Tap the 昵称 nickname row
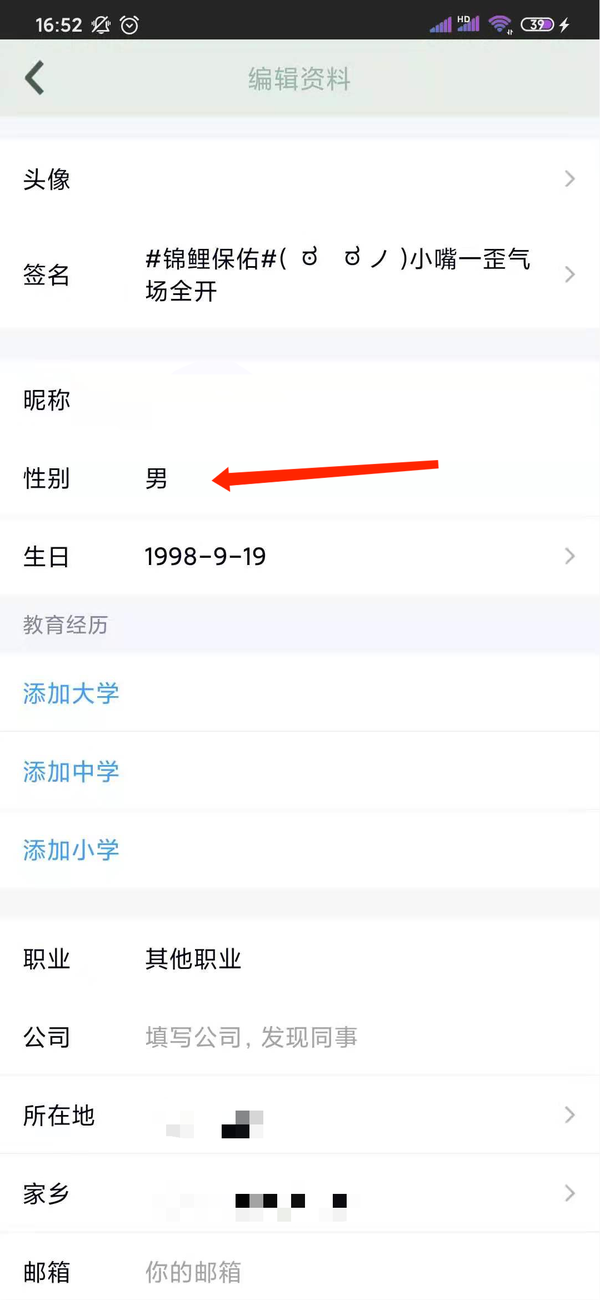 click(300, 401)
